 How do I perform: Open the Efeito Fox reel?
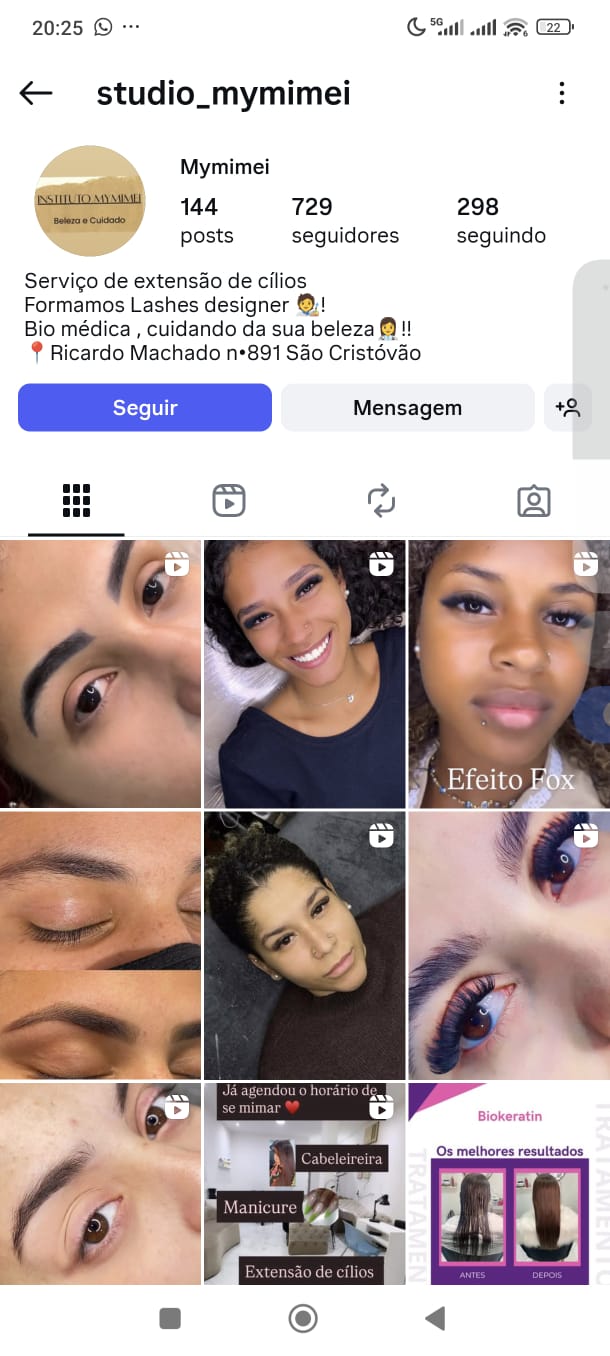point(508,674)
